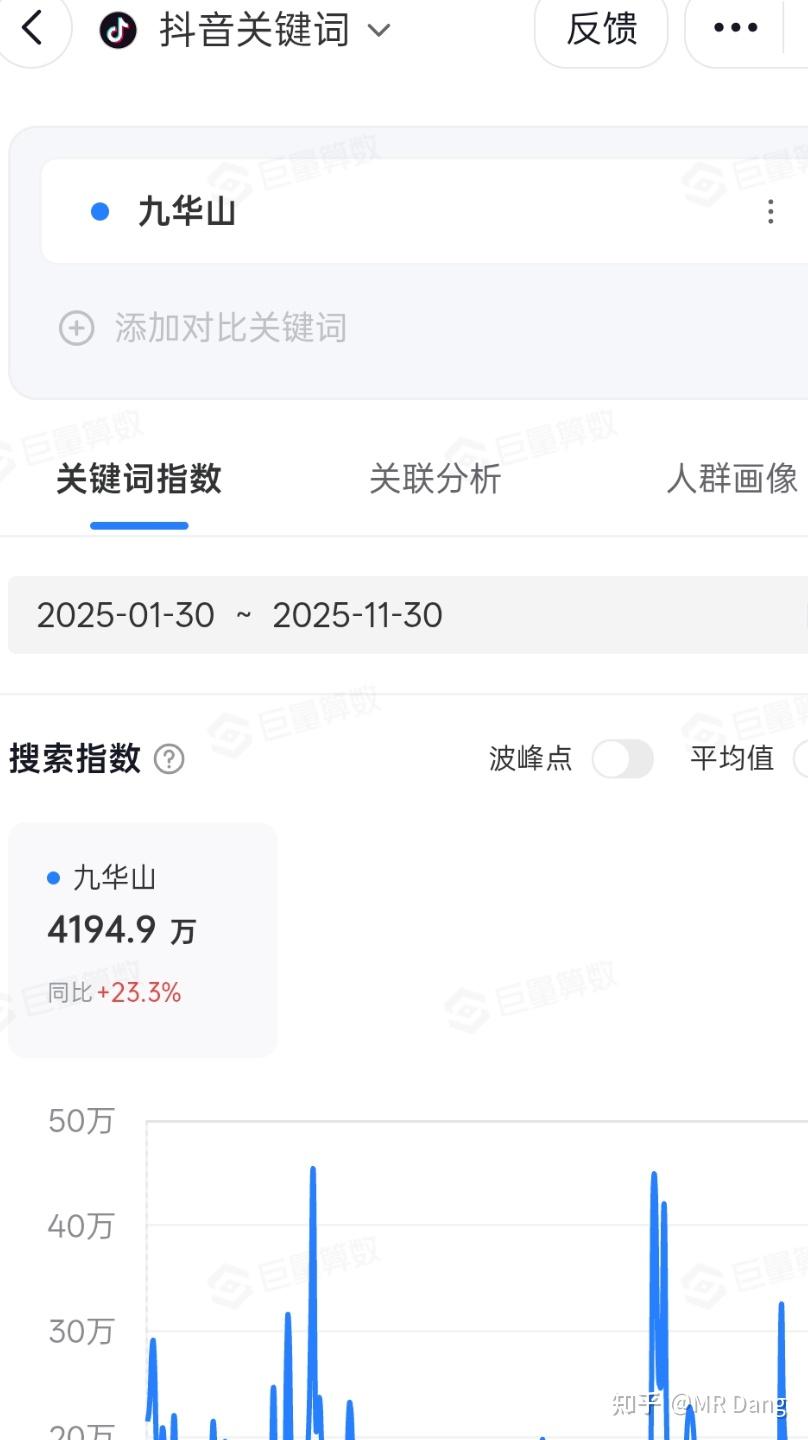The width and height of the screenshot is (808, 1440).
Task: Tap the plus icon to add a comparison keyword
Action: pyautogui.click(x=76, y=327)
